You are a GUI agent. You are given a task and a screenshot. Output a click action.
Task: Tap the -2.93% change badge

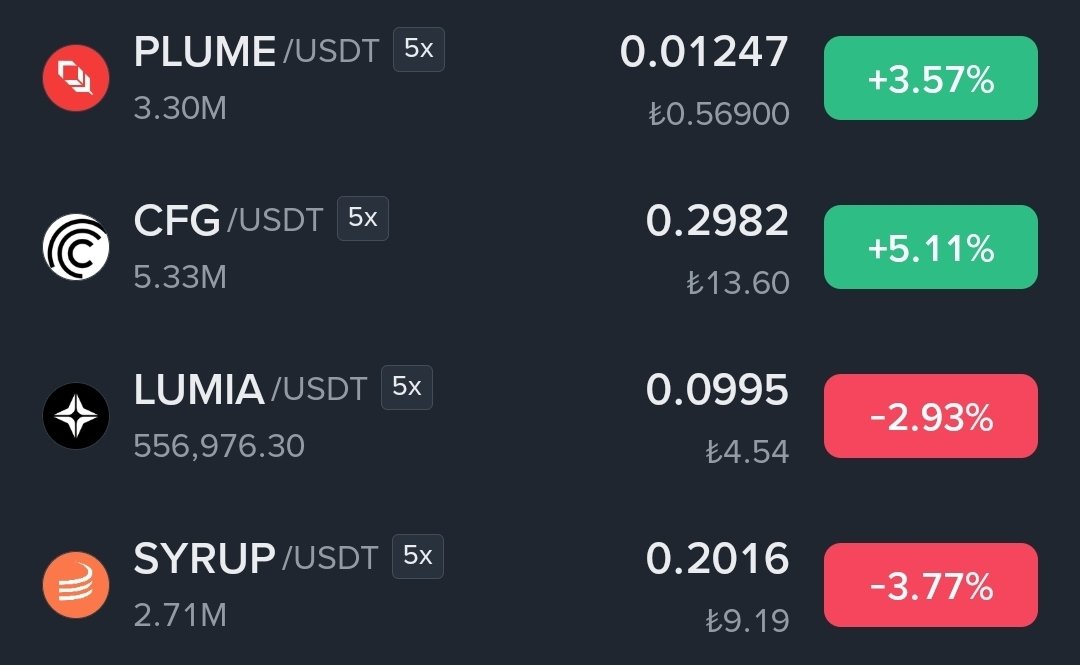931,416
